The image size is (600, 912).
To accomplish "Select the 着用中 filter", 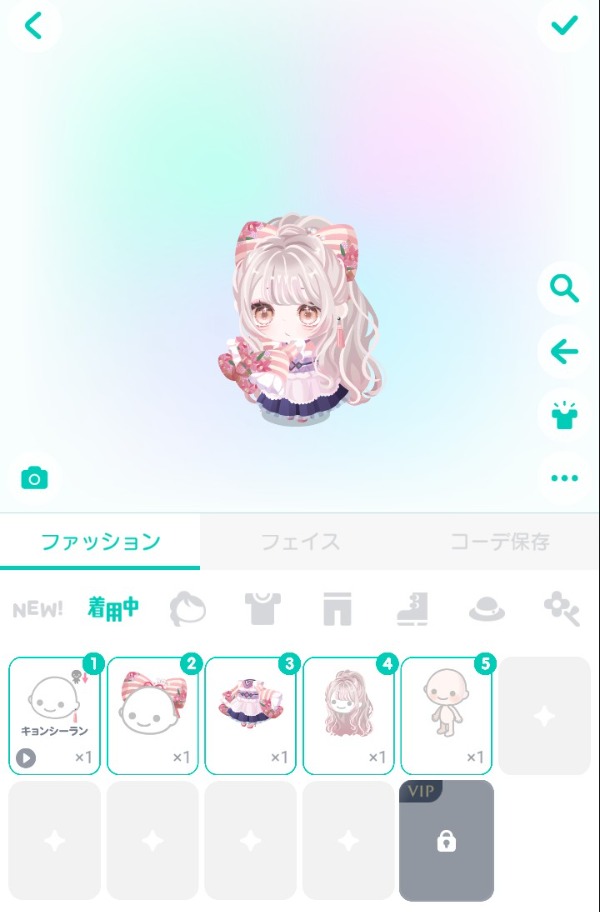I will click(112, 608).
